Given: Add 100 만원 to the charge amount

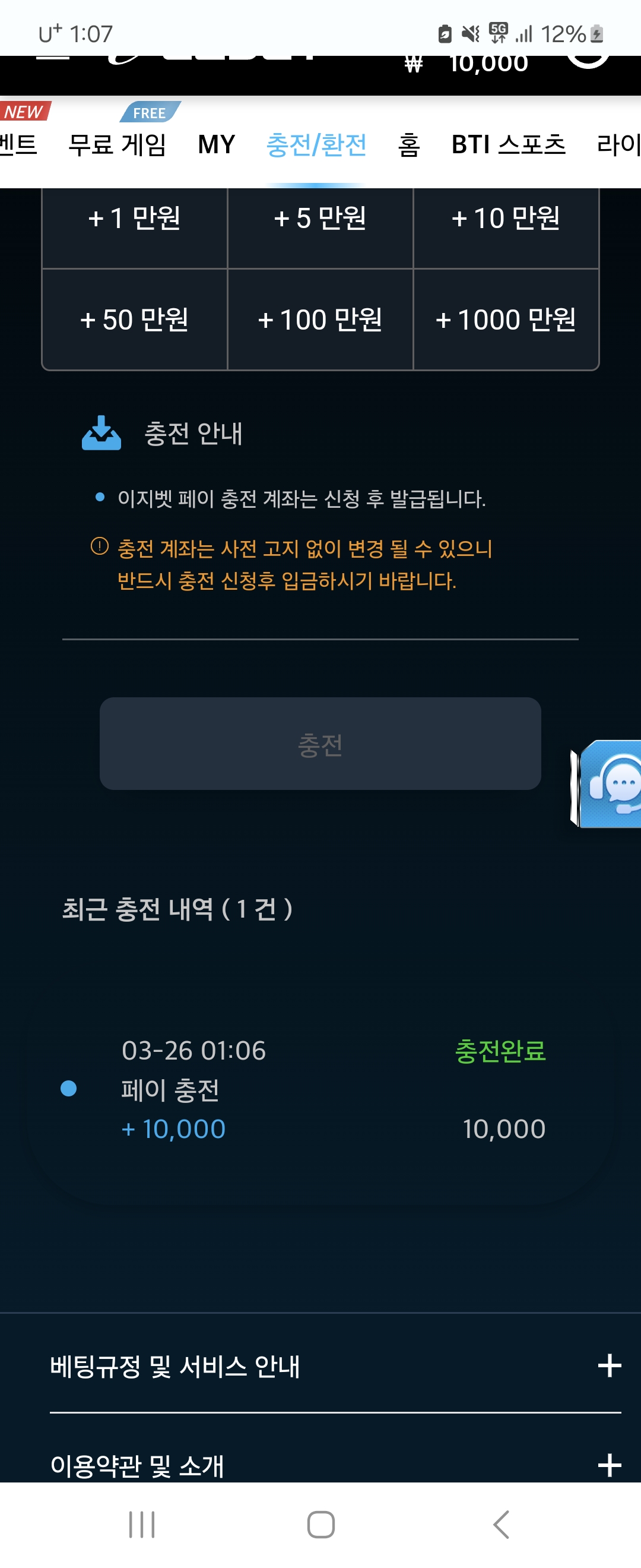Looking at the screenshot, I should (x=320, y=320).
